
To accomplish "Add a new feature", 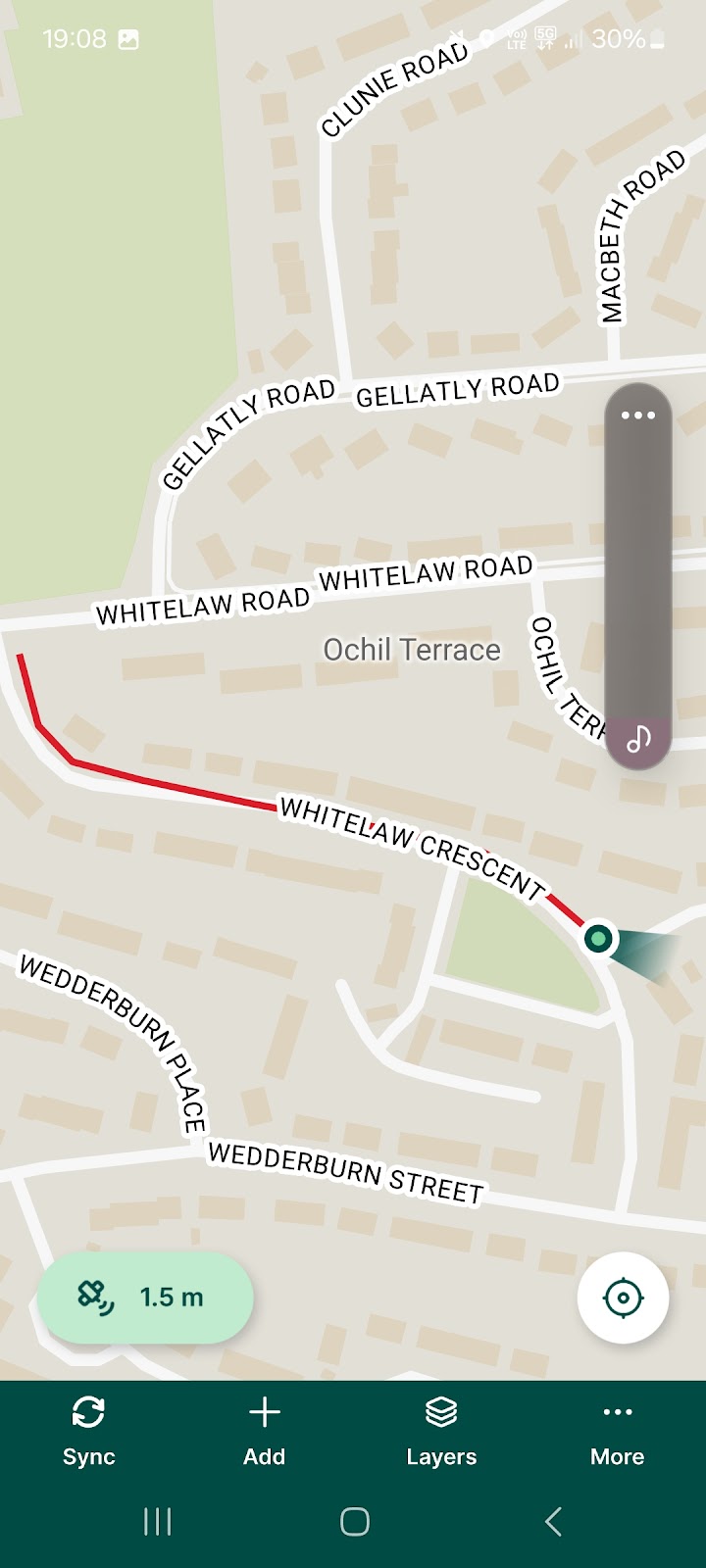I will pos(265,1431).
